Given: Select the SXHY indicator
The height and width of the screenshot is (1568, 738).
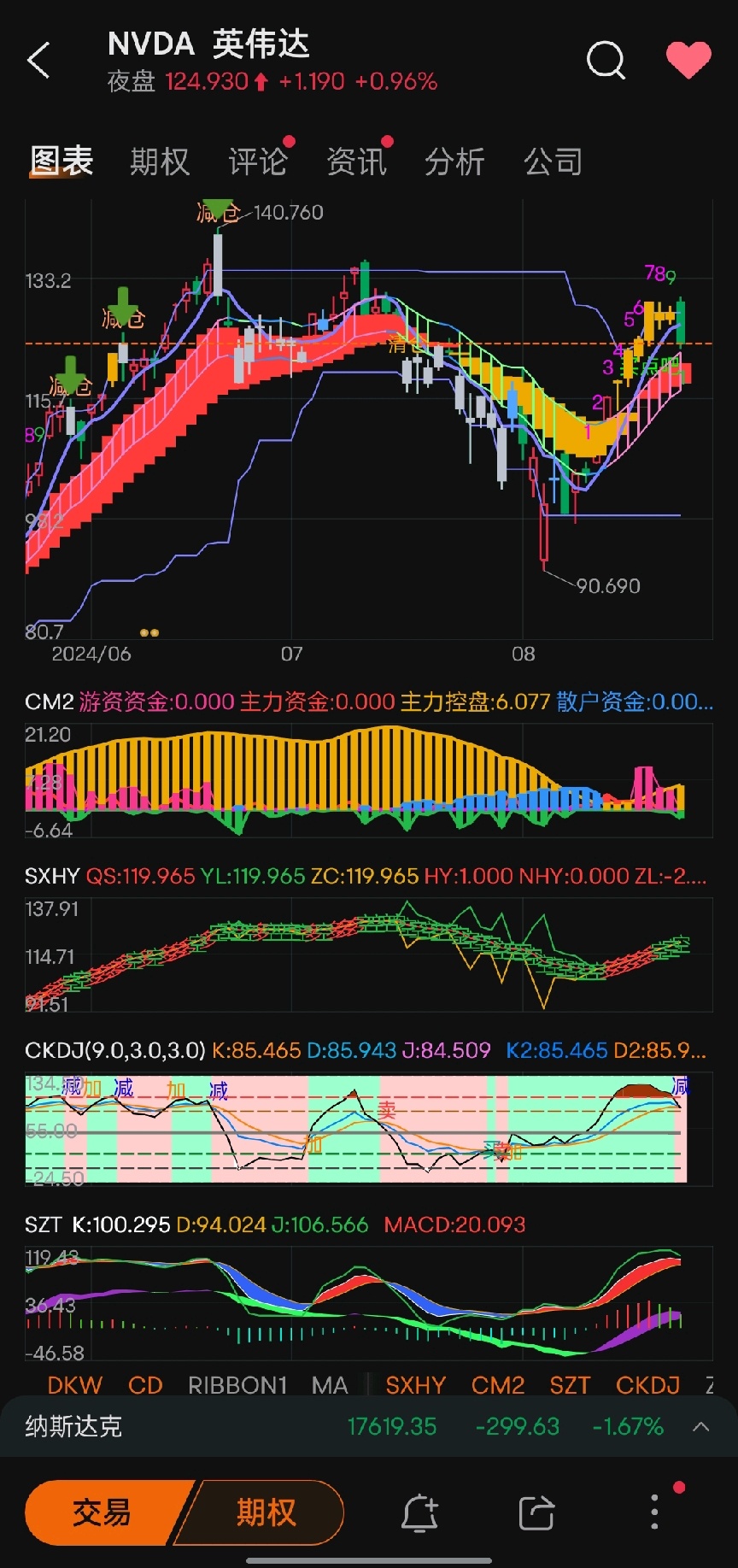Looking at the screenshot, I should (x=416, y=1385).
